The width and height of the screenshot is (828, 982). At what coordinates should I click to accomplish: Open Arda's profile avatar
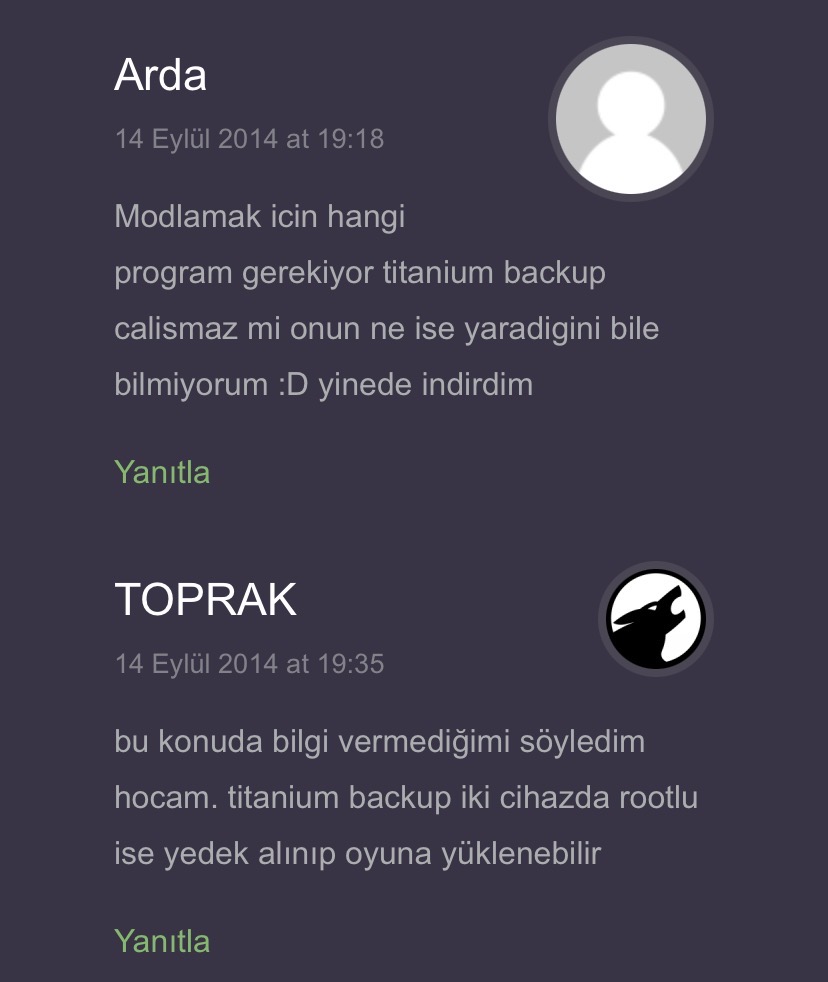point(630,119)
